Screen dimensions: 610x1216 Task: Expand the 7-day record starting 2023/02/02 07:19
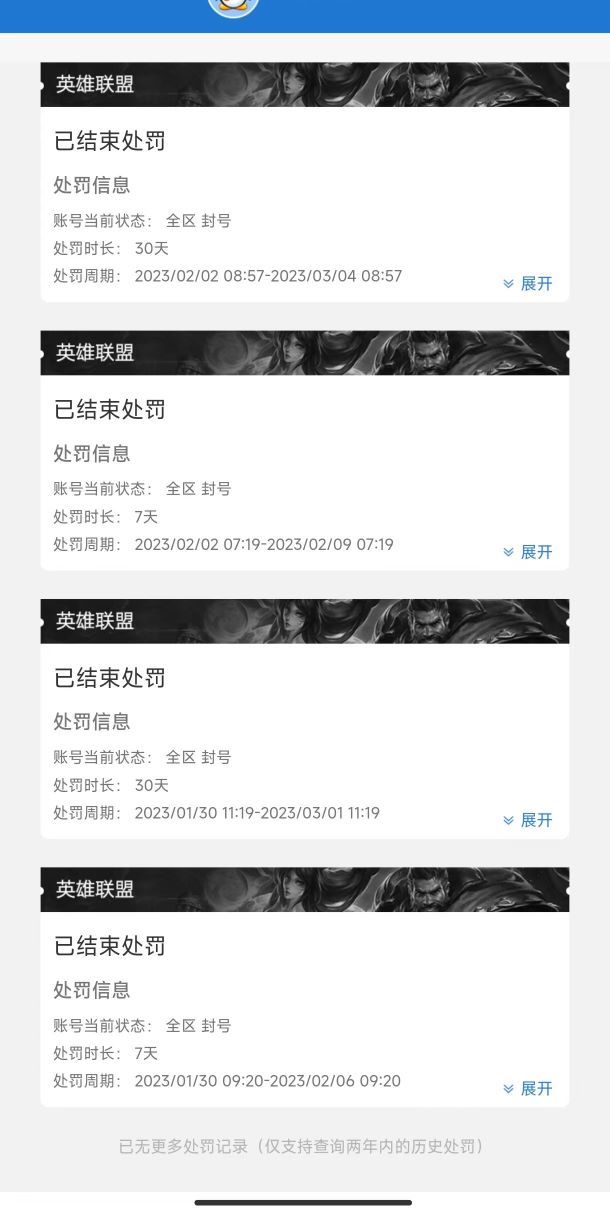527,552
